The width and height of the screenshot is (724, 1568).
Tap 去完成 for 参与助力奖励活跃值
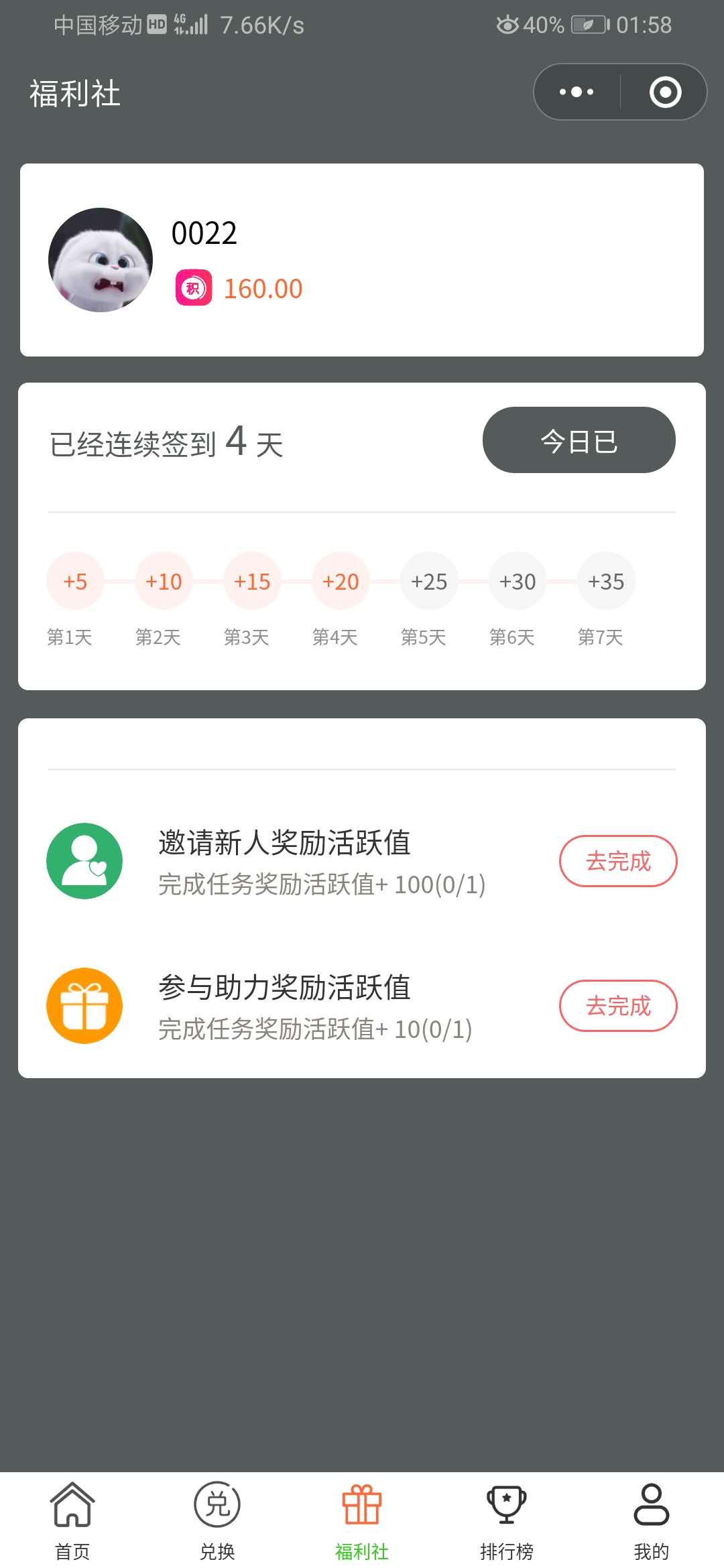pyautogui.click(x=618, y=1006)
